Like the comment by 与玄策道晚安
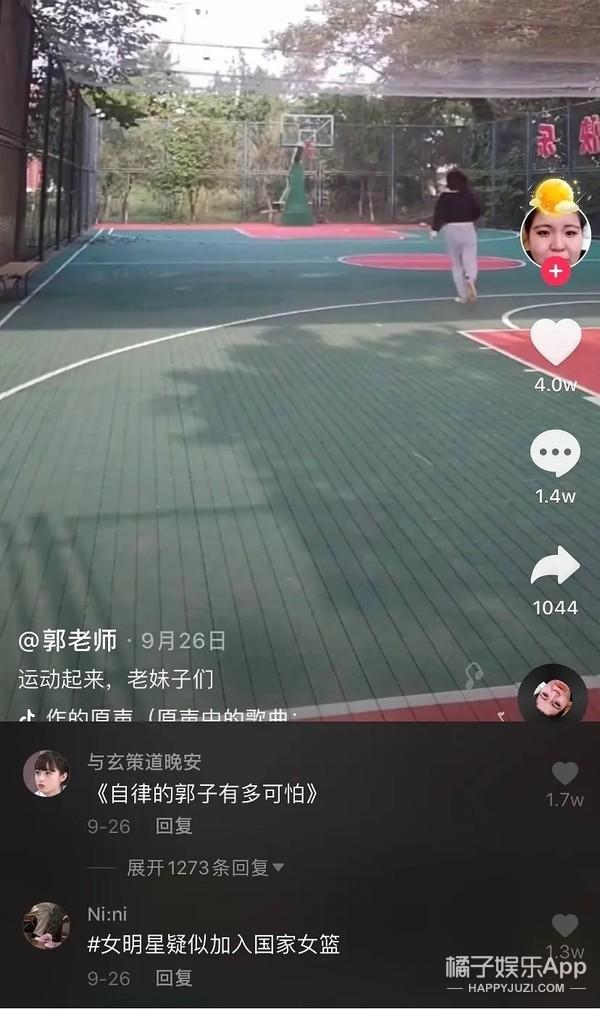Screen dimensions: 600x1009 565,773
